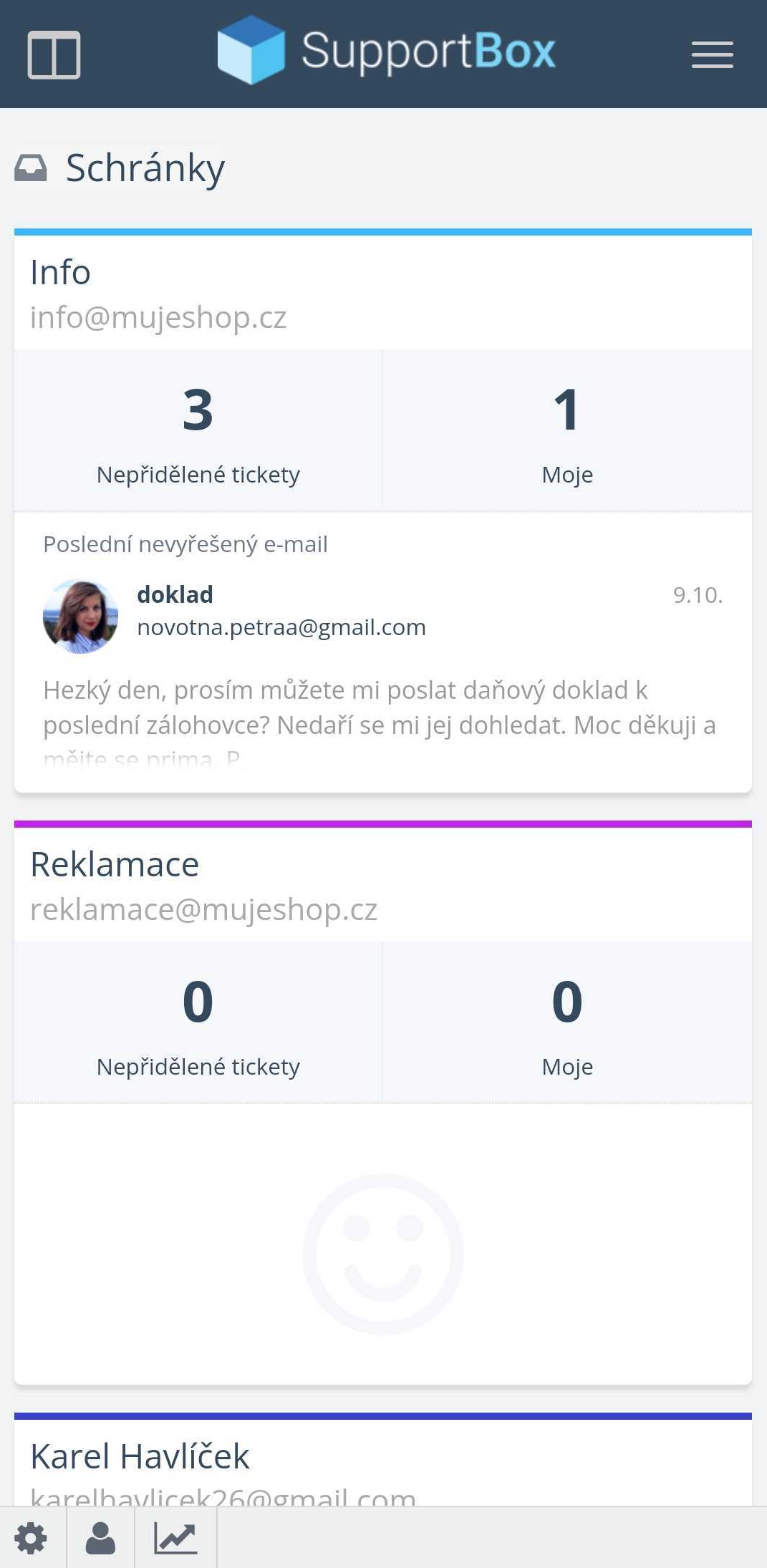View unassigned tickets in Reklamace

(x=198, y=1022)
